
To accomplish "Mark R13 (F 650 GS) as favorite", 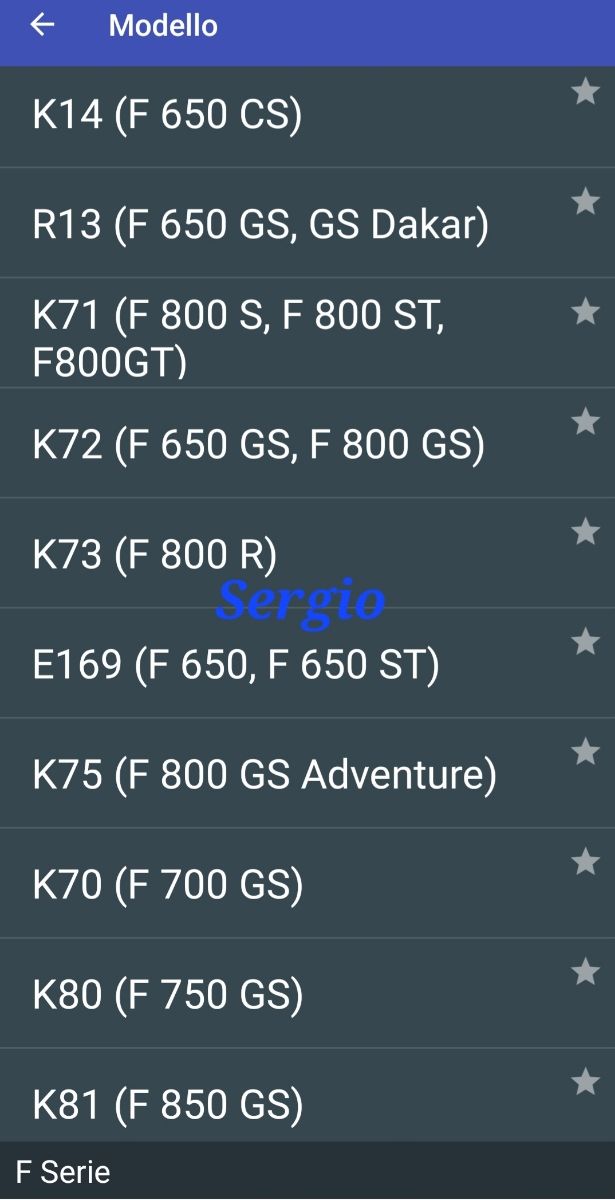I will point(585,202).
